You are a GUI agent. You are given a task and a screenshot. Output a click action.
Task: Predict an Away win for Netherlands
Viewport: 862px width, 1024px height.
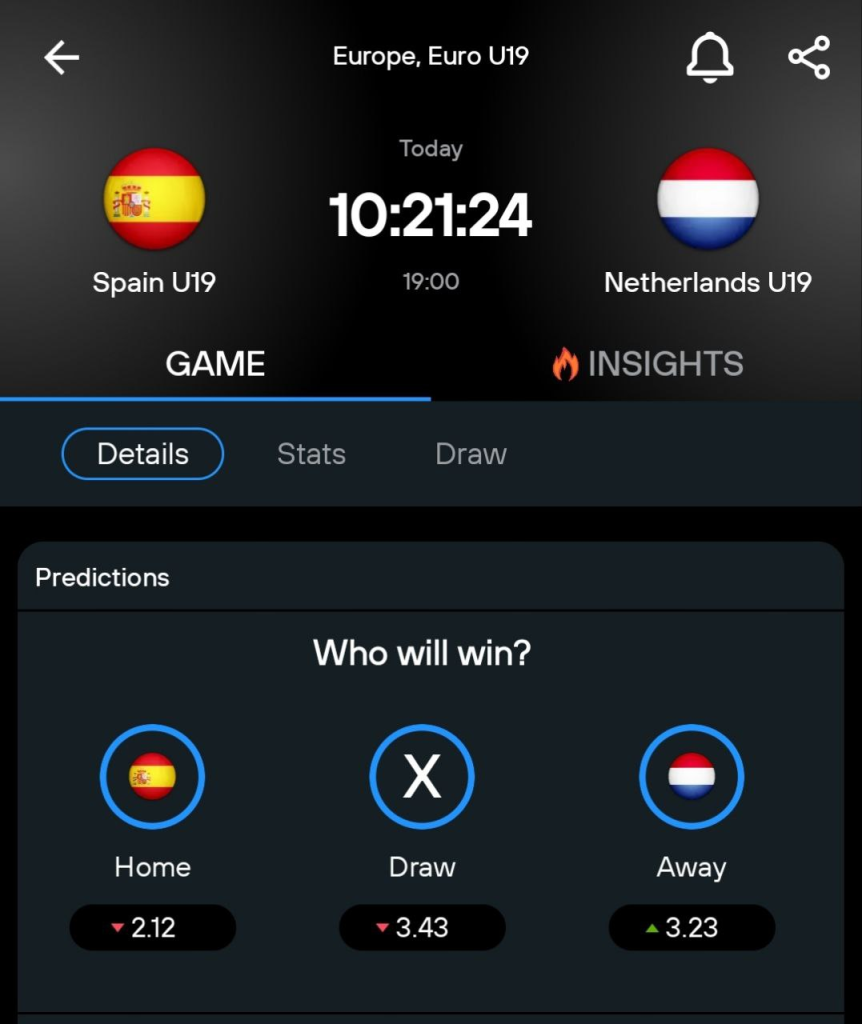click(x=692, y=777)
